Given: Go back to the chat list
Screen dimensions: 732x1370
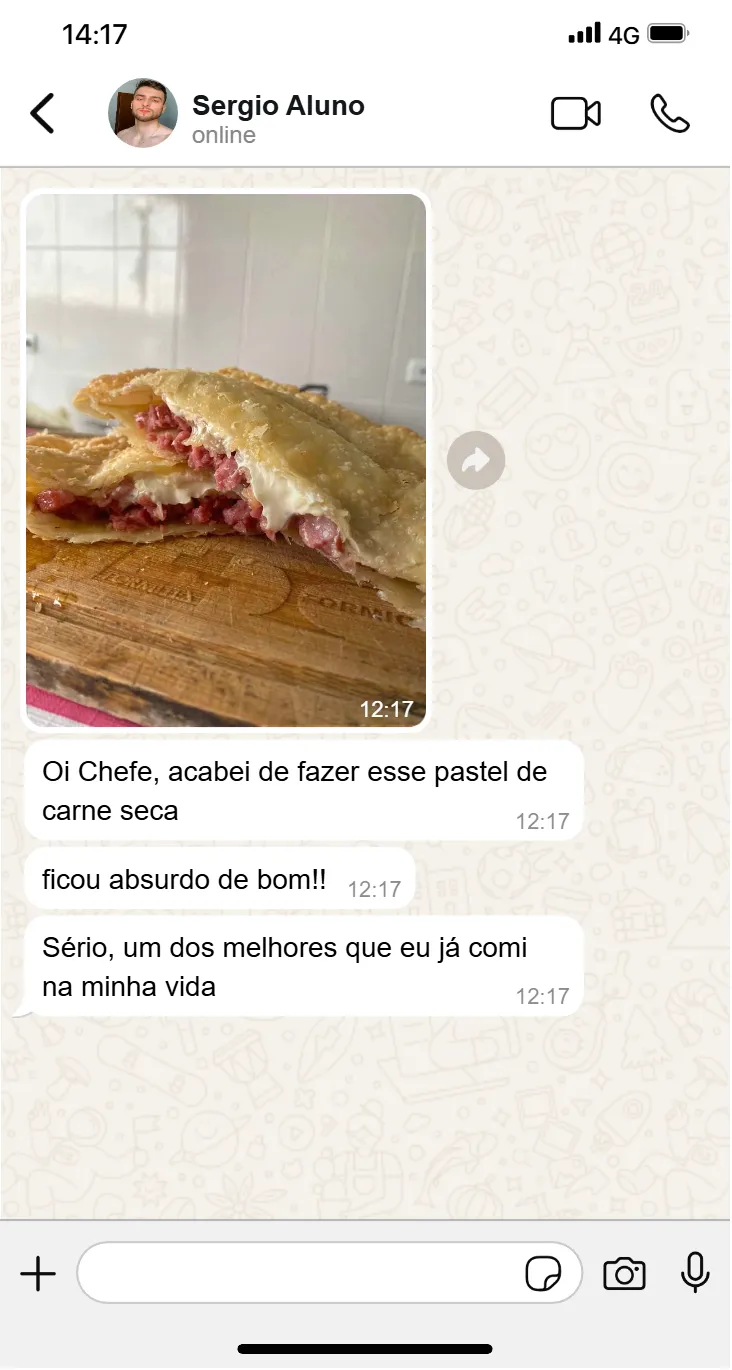Looking at the screenshot, I should (42, 114).
